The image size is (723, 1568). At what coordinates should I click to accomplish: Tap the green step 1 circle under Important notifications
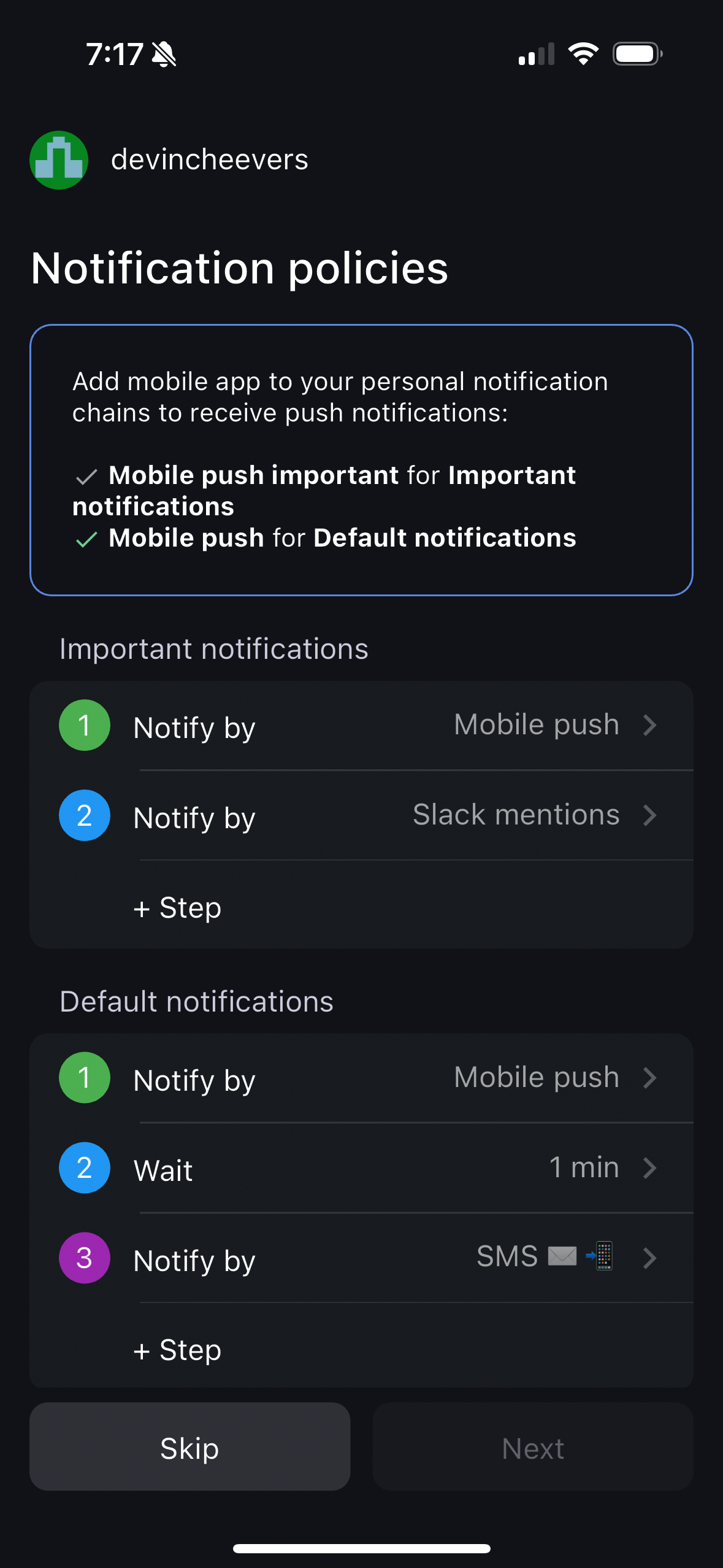click(84, 724)
